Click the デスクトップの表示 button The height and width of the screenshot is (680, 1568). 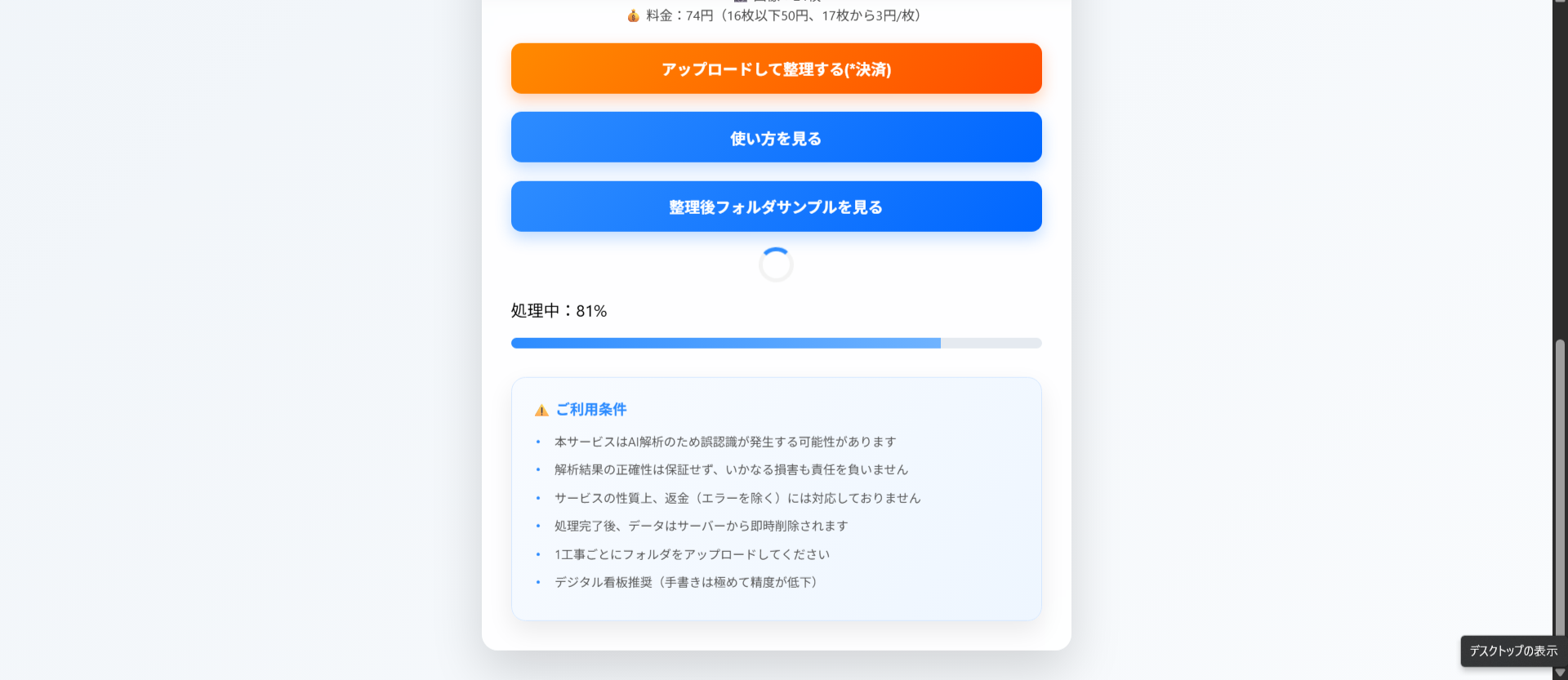pos(1512,651)
